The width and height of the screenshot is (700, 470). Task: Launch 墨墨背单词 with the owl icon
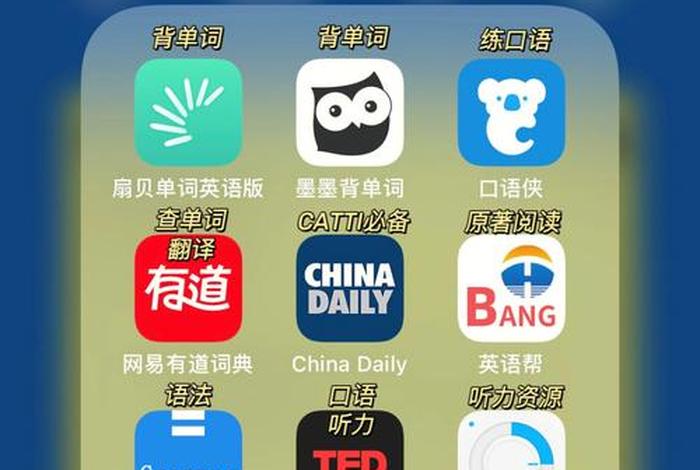pyautogui.click(x=350, y=112)
